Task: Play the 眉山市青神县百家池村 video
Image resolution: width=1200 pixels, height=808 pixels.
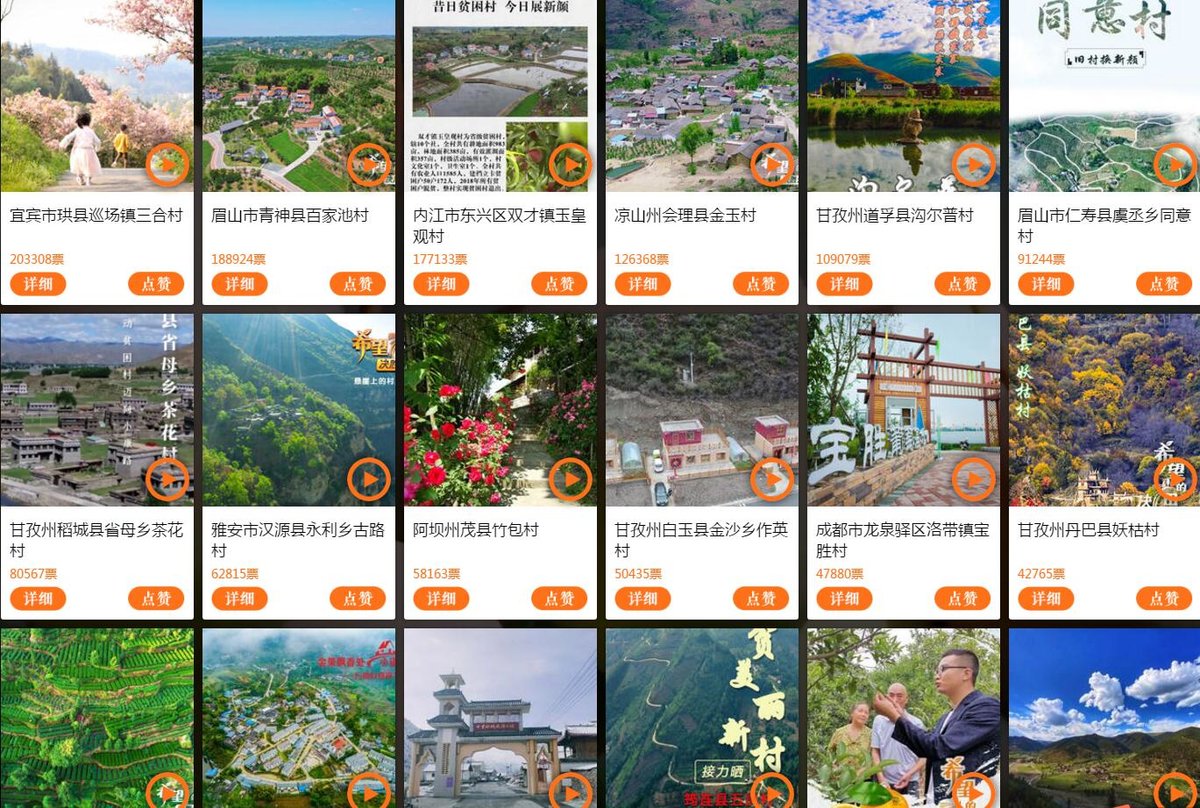Action: tap(368, 165)
